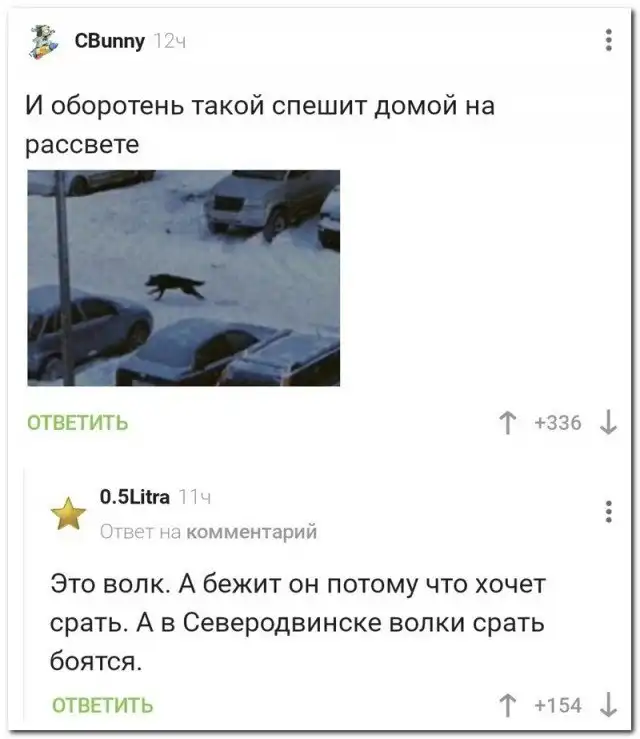Viewport: 640px width, 739px height.
Task: Reply to CBunny's comment
Action: point(77,422)
